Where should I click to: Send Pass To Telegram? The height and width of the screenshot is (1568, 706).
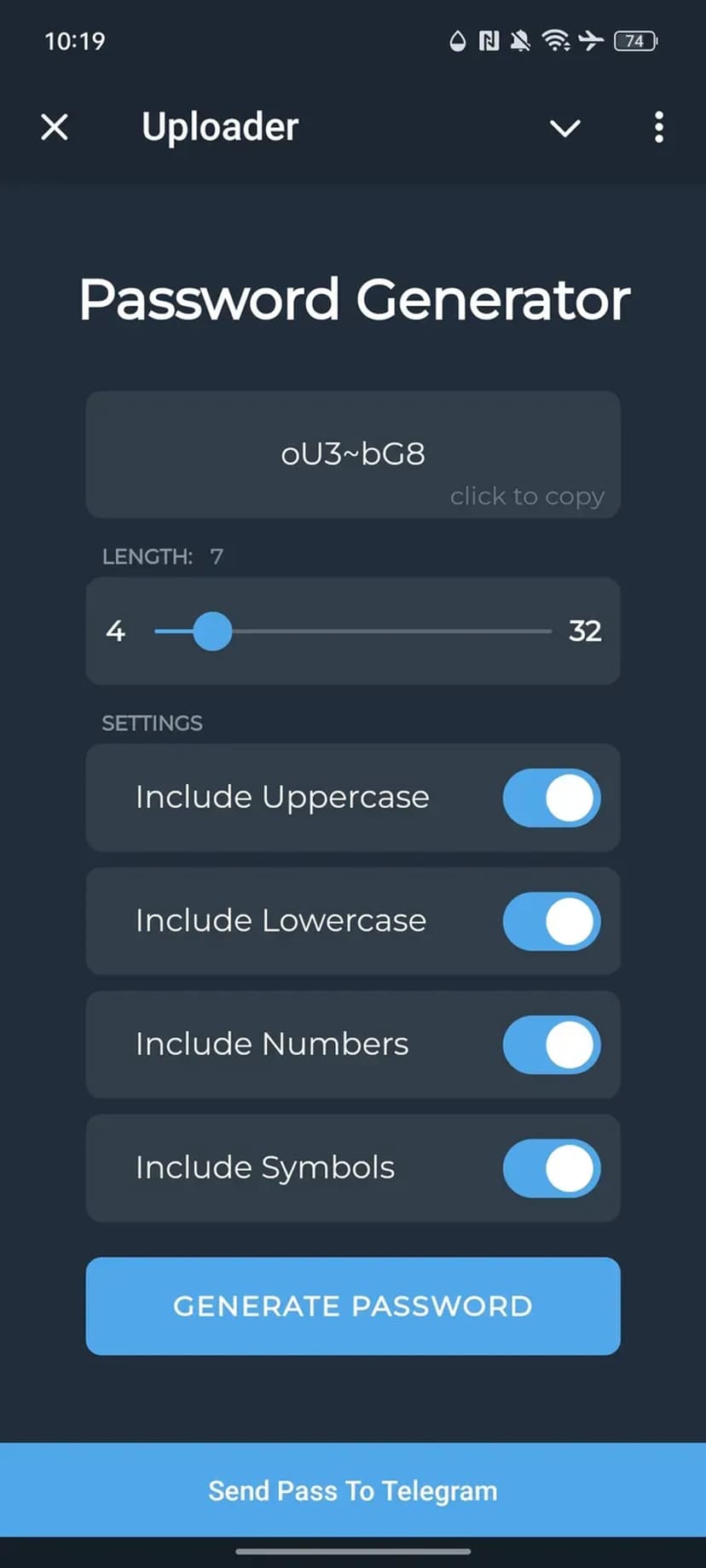point(353,1490)
